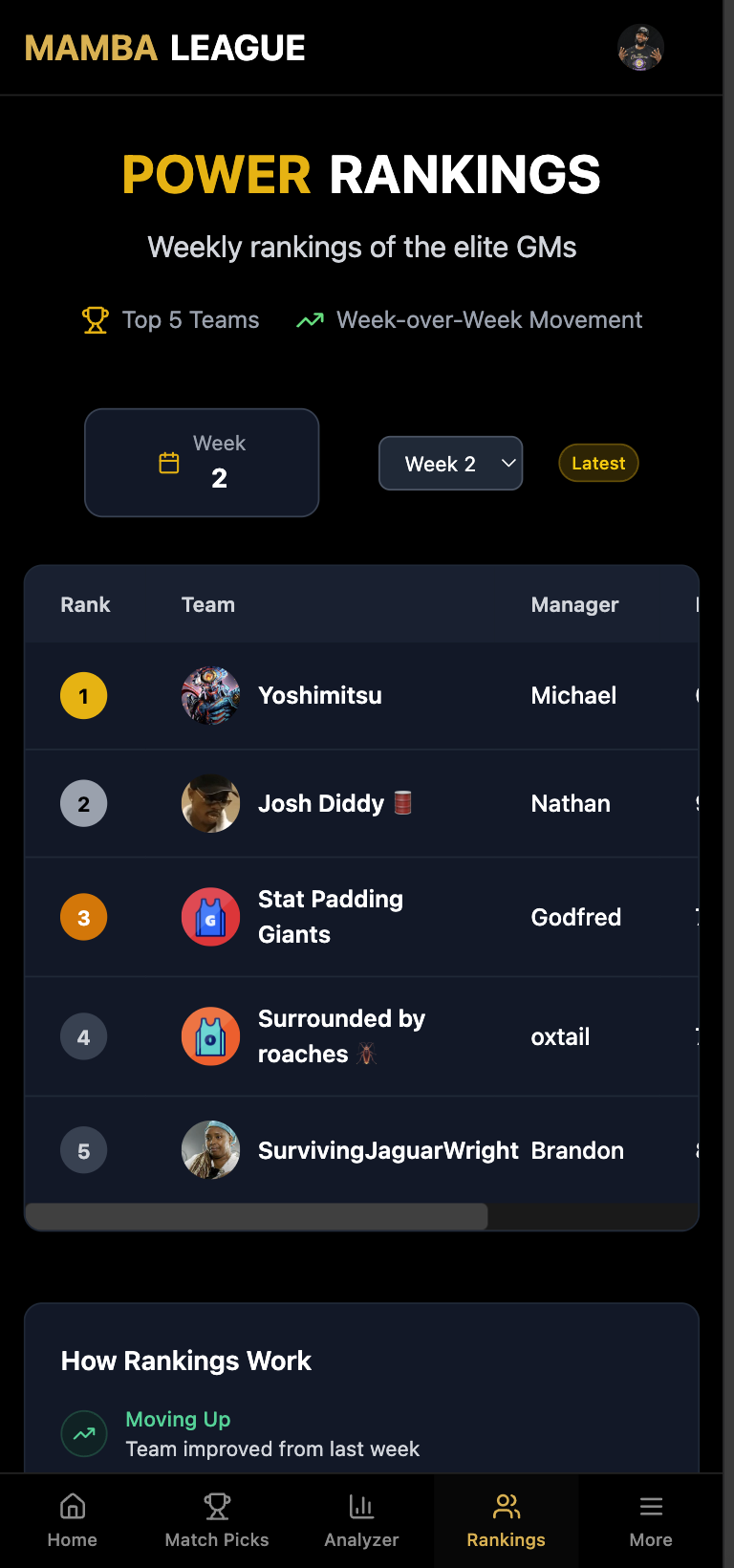Switch to the Home tab

(x=73, y=1520)
